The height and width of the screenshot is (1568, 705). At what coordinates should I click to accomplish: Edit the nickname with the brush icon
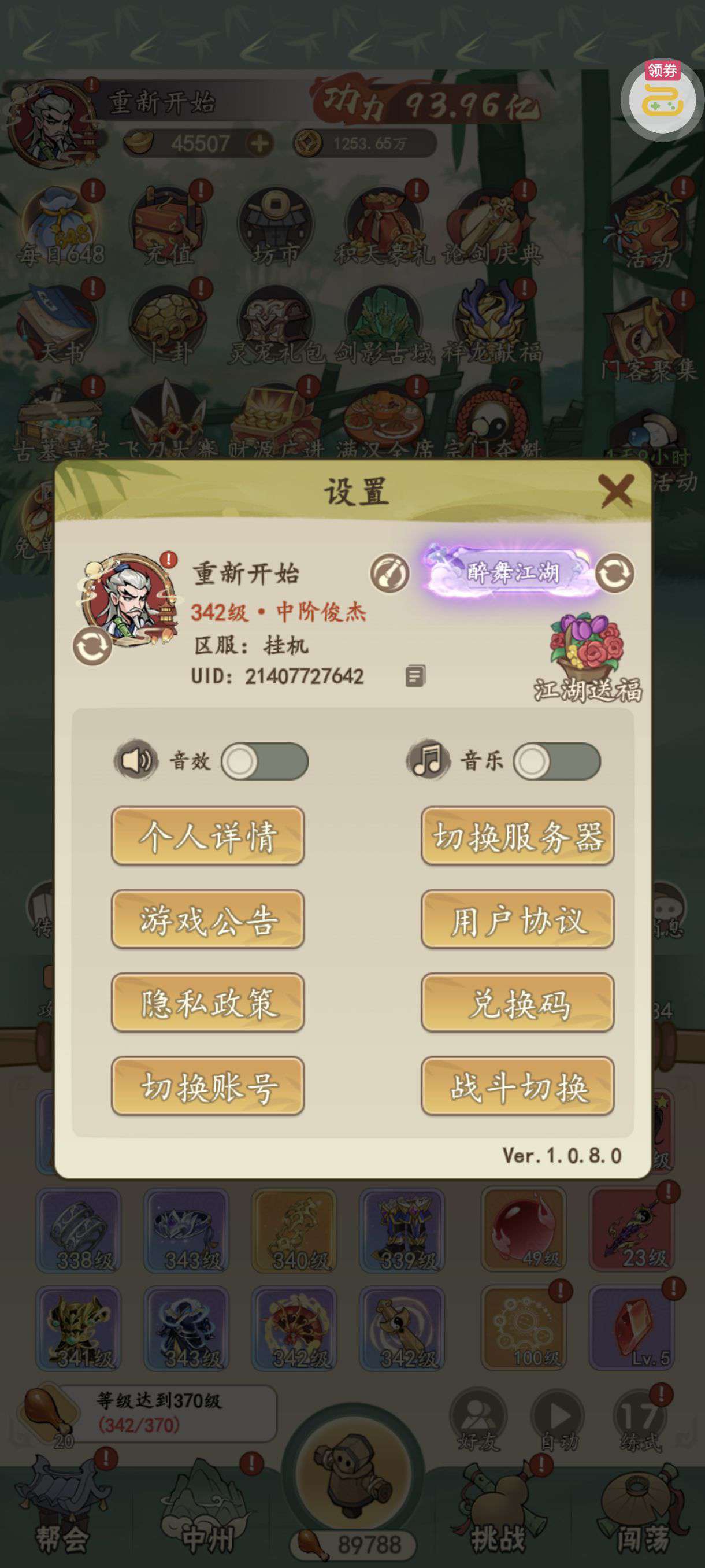point(389,573)
